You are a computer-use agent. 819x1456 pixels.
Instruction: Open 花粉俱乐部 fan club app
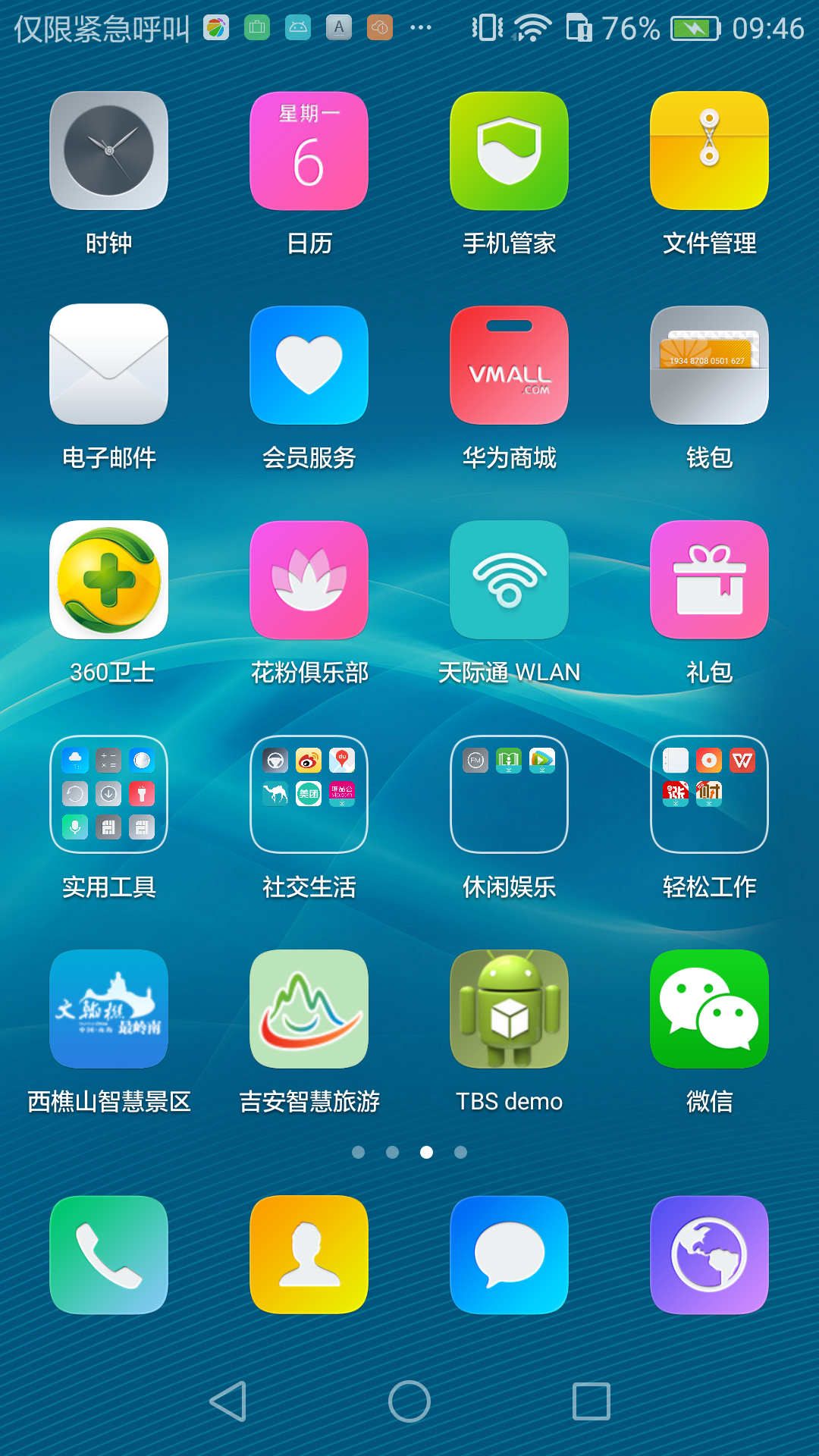(x=309, y=580)
